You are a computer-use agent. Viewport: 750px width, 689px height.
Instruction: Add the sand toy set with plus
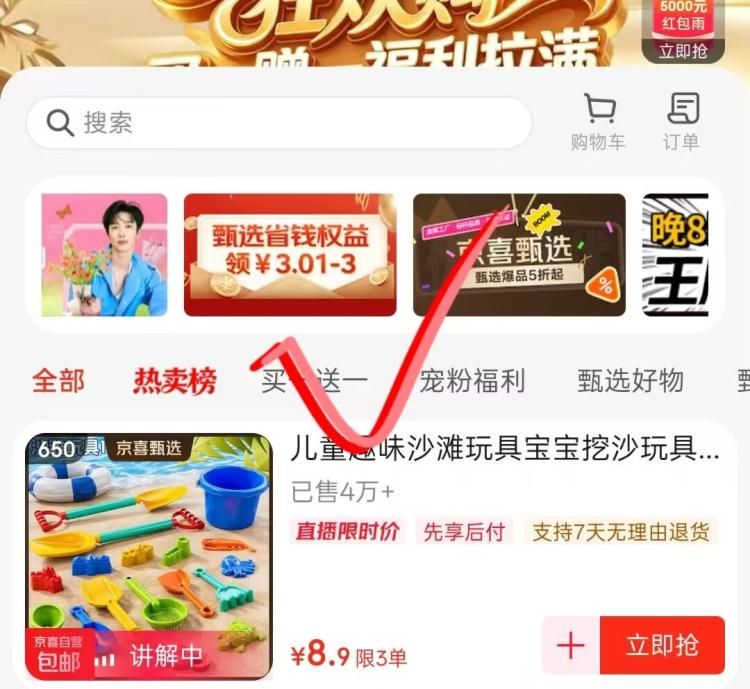coord(571,645)
